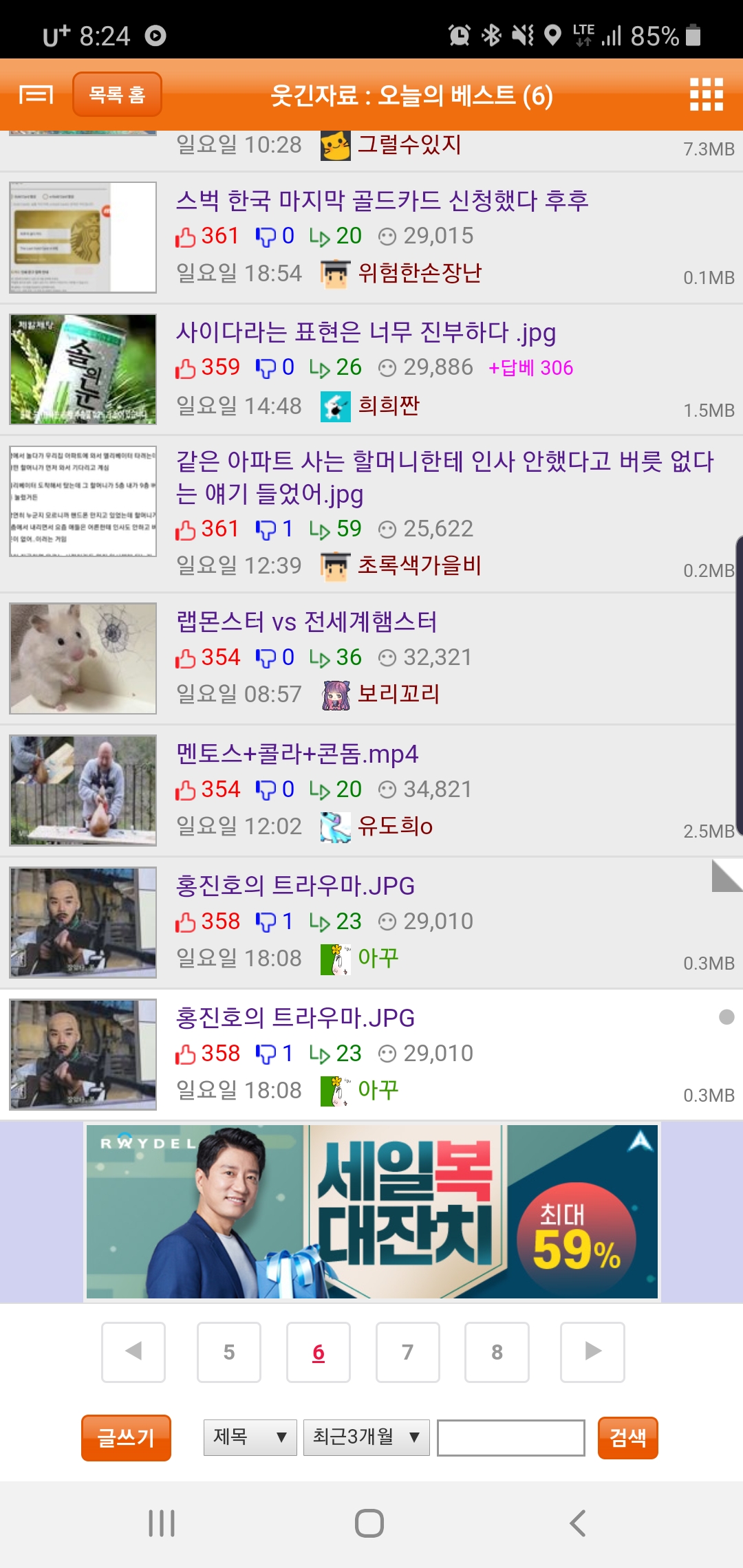Open the 세일복 대잔치 ad banner
The height and width of the screenshot is (1568, 743).
coord(371,1212)
